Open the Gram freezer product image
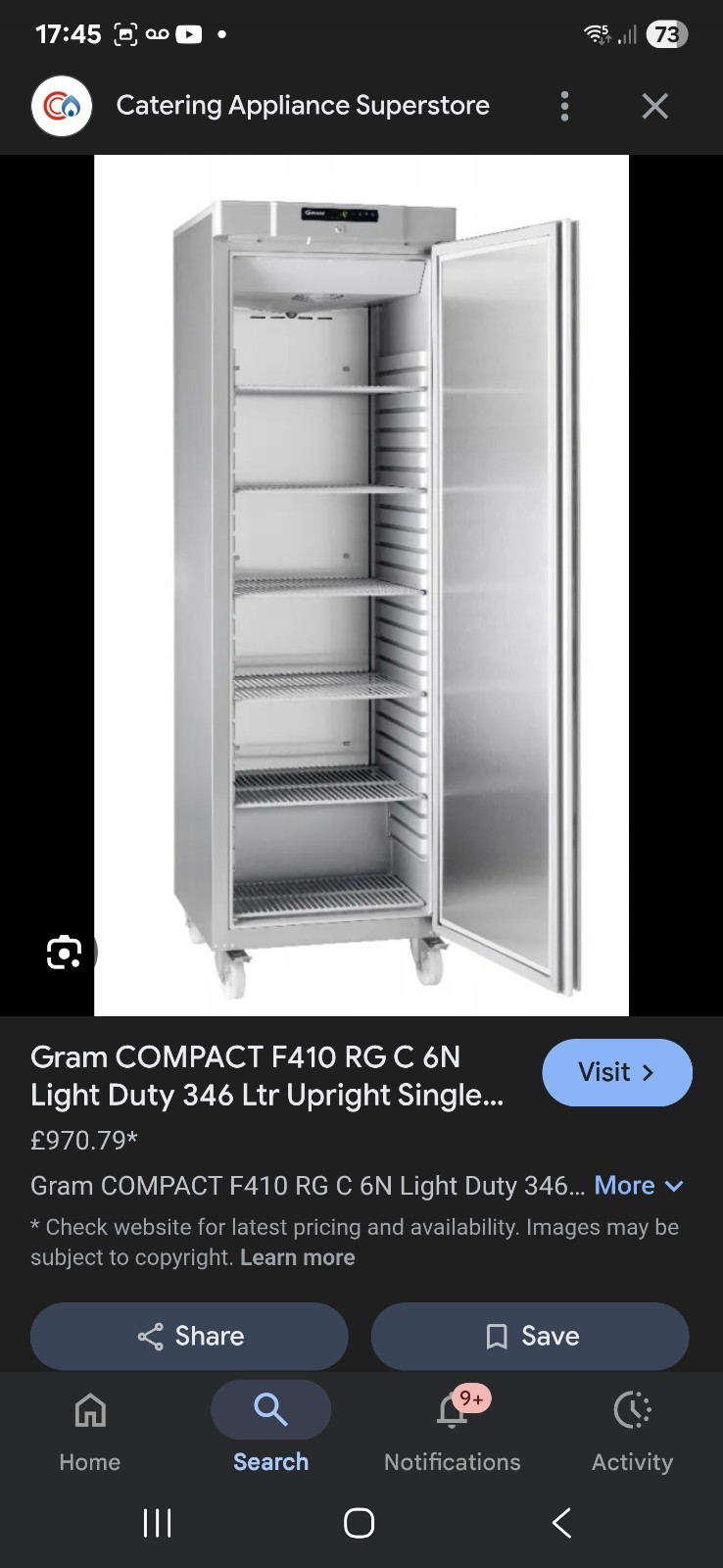Image resolution: width=723 pixels, height=1568 pixels. pyautogui.click(x=361, y=585)
